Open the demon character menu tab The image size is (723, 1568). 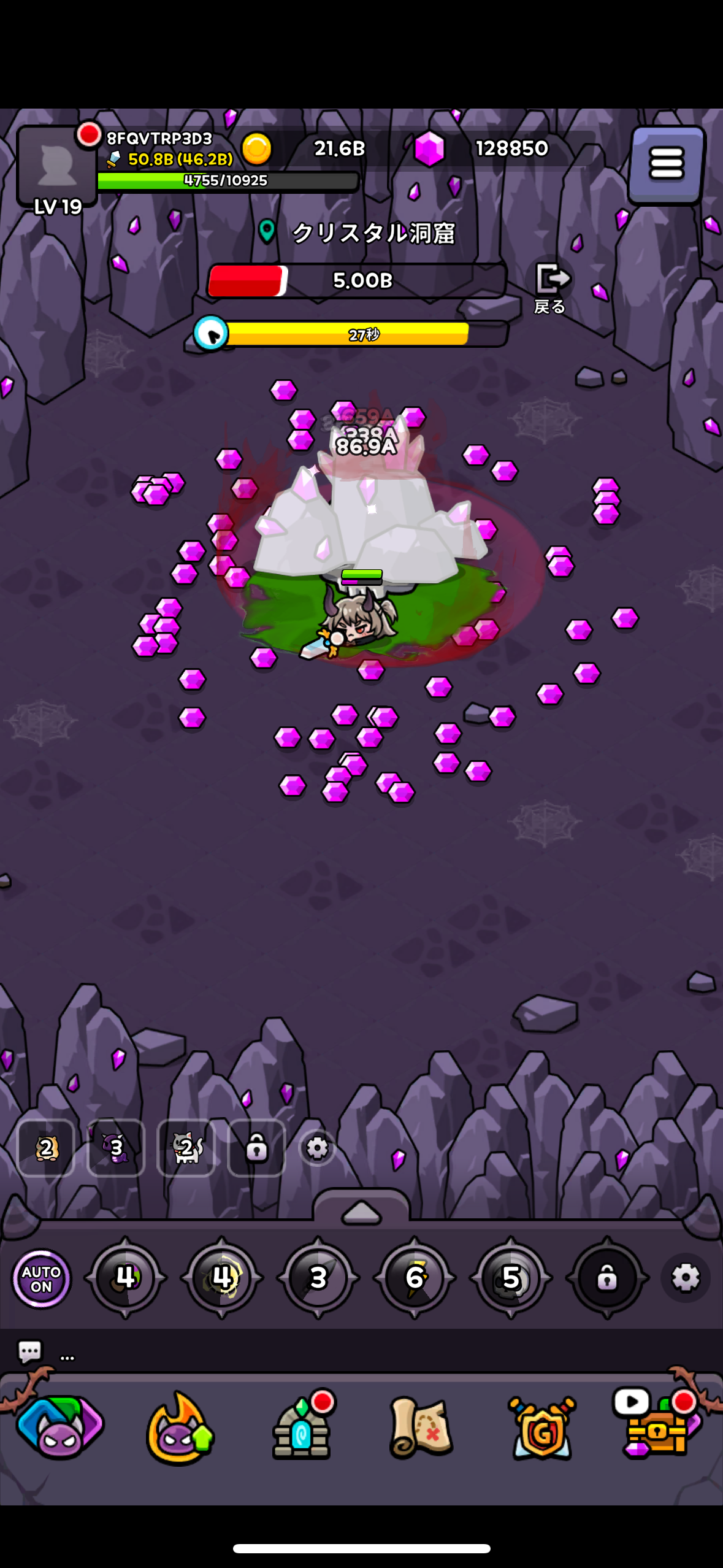[60, 1428]
